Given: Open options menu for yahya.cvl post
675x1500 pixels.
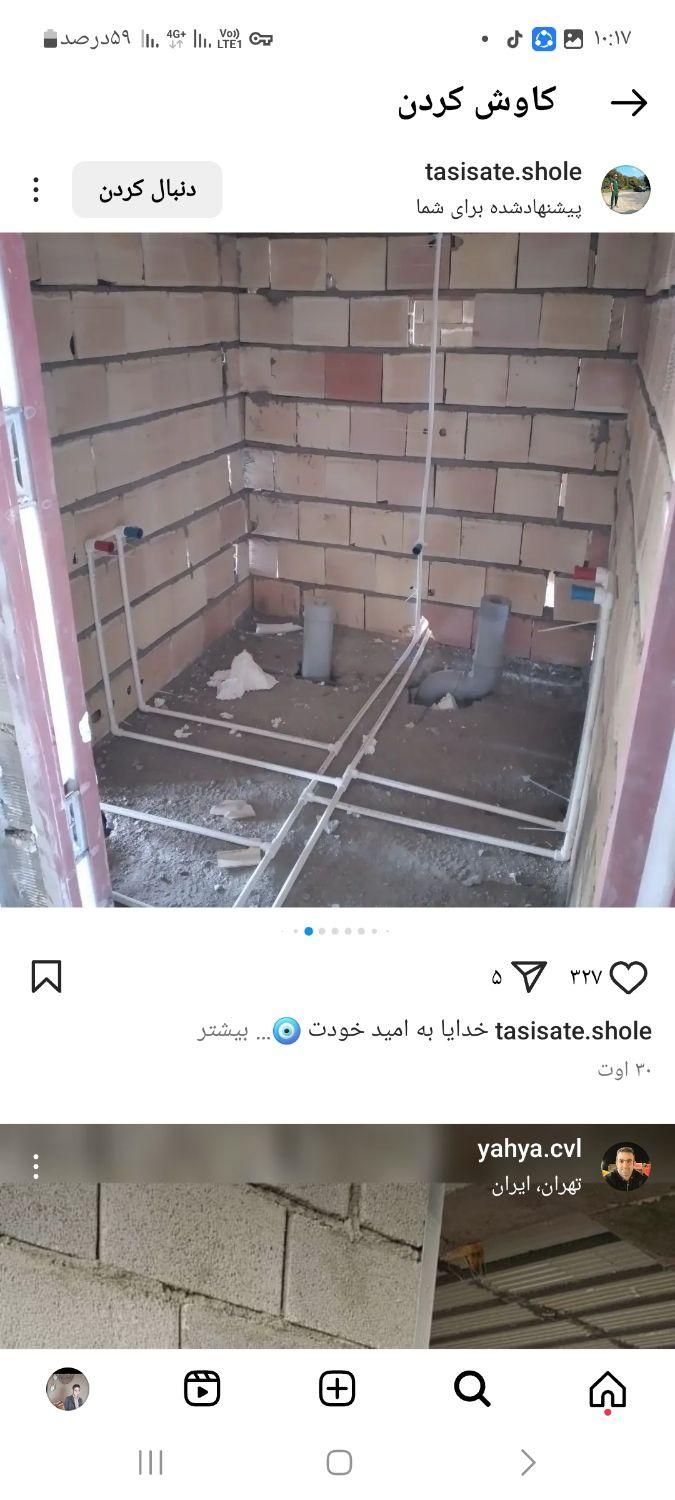Looking at the screenshot, I should pos(36,1166).
